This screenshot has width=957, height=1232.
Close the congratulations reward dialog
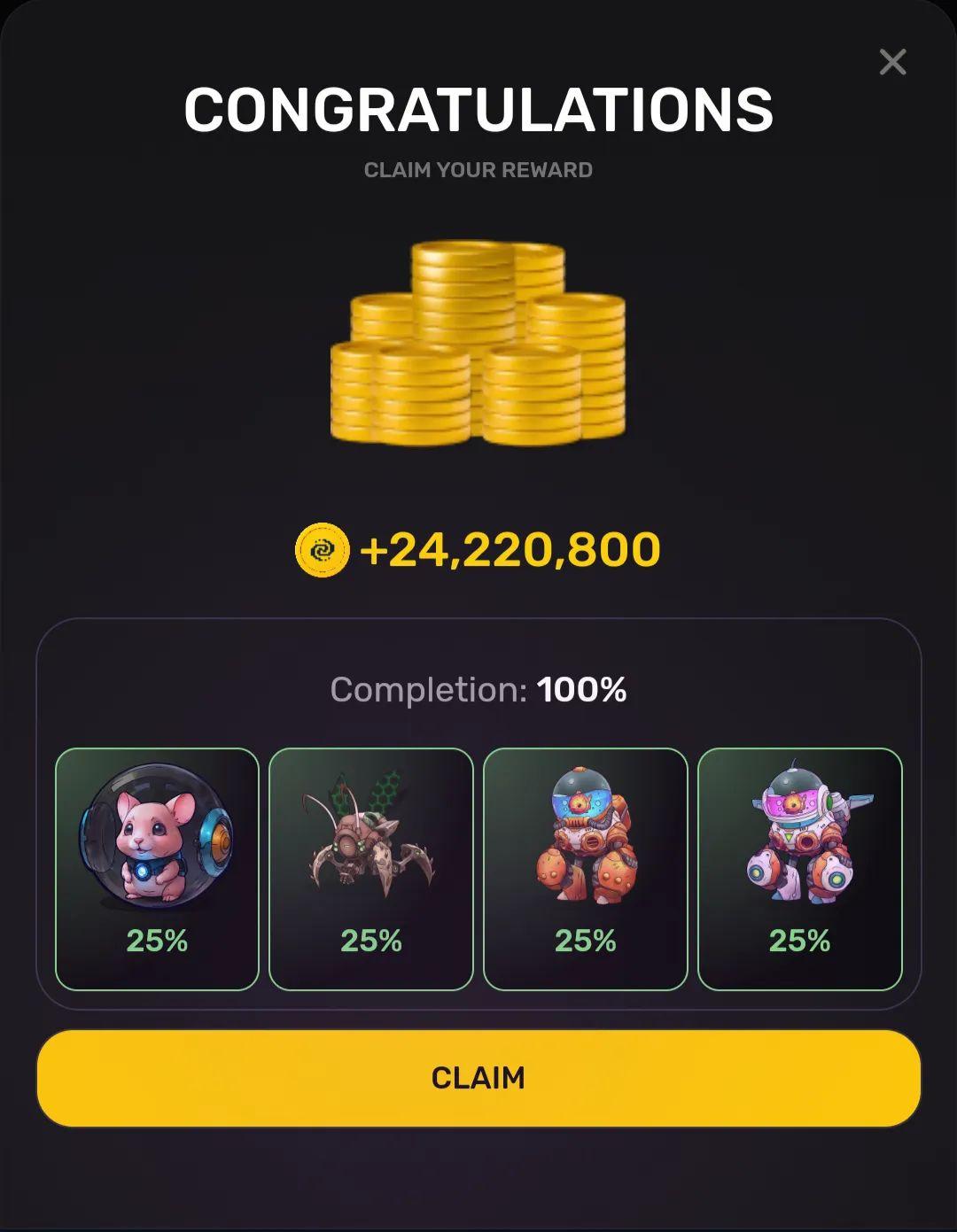[x=892, y=62]
